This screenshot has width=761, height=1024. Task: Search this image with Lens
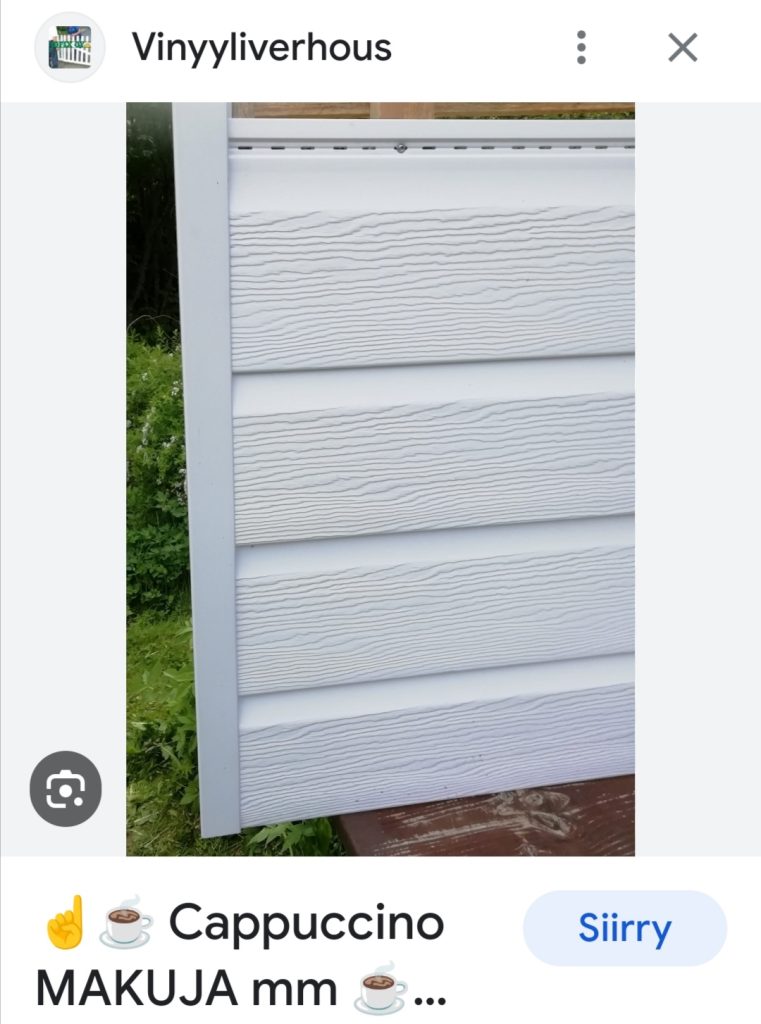(x=66, y=791)
